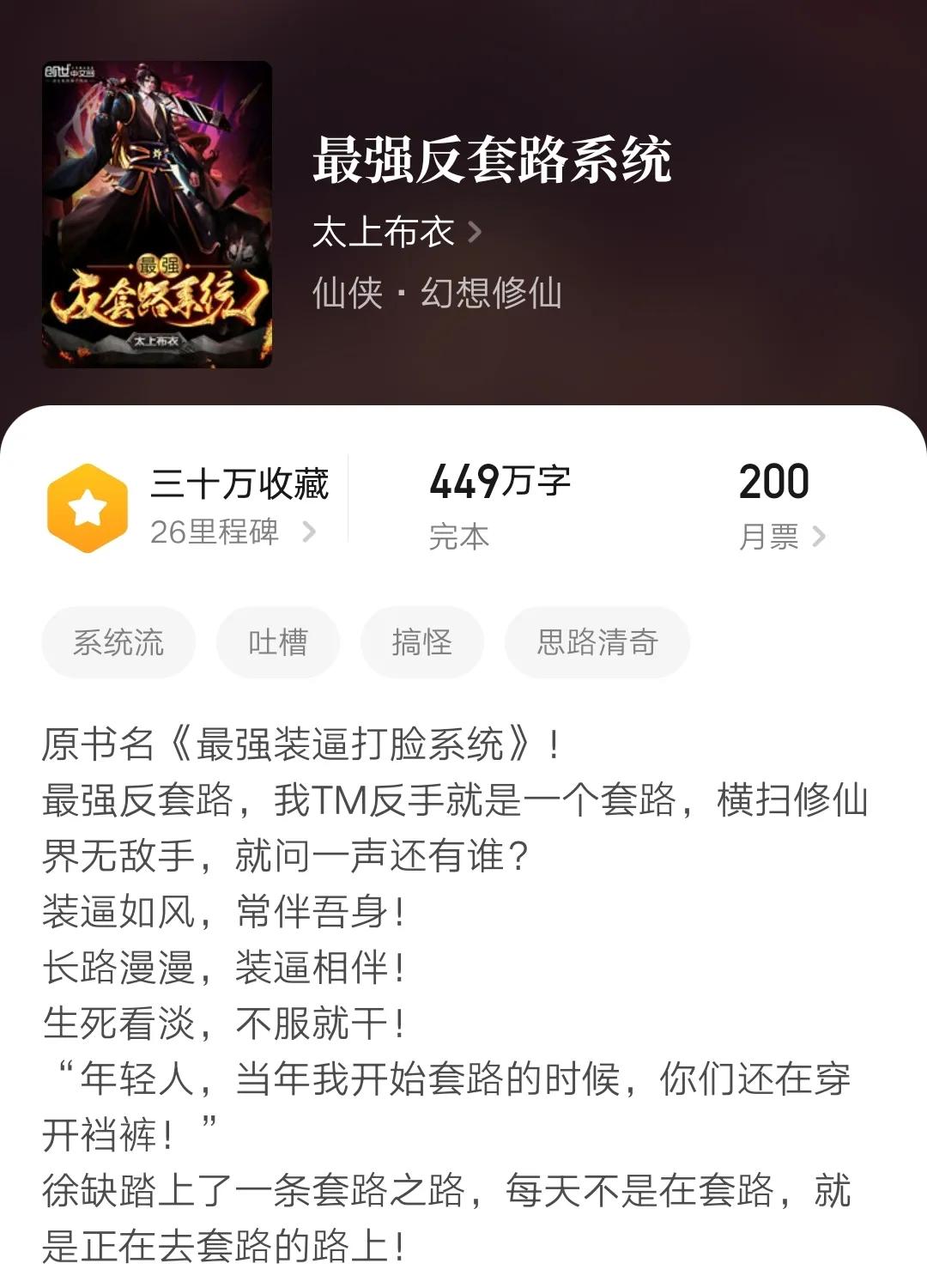This screenshot has height=1288, width=927.
Task: Click the 200 monthly ticket number
Action: point(775,481)
